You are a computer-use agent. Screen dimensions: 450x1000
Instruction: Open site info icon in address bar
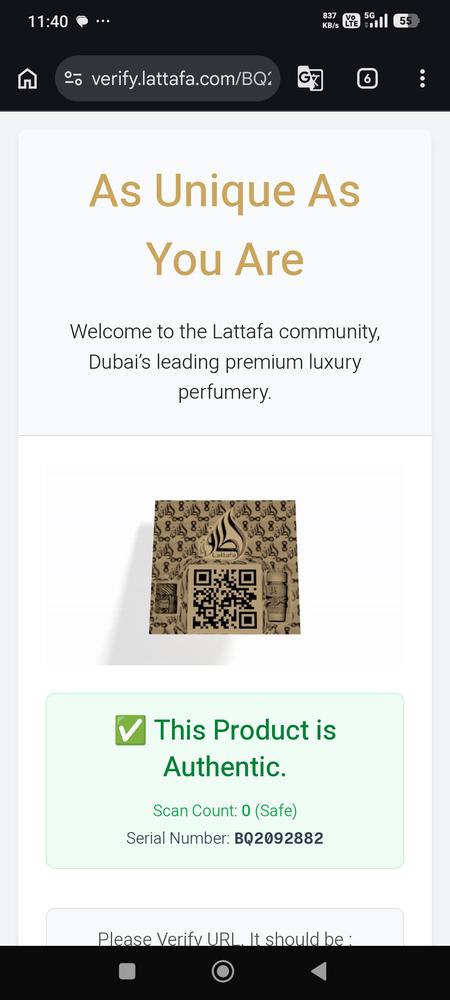(x=73, y=79)
